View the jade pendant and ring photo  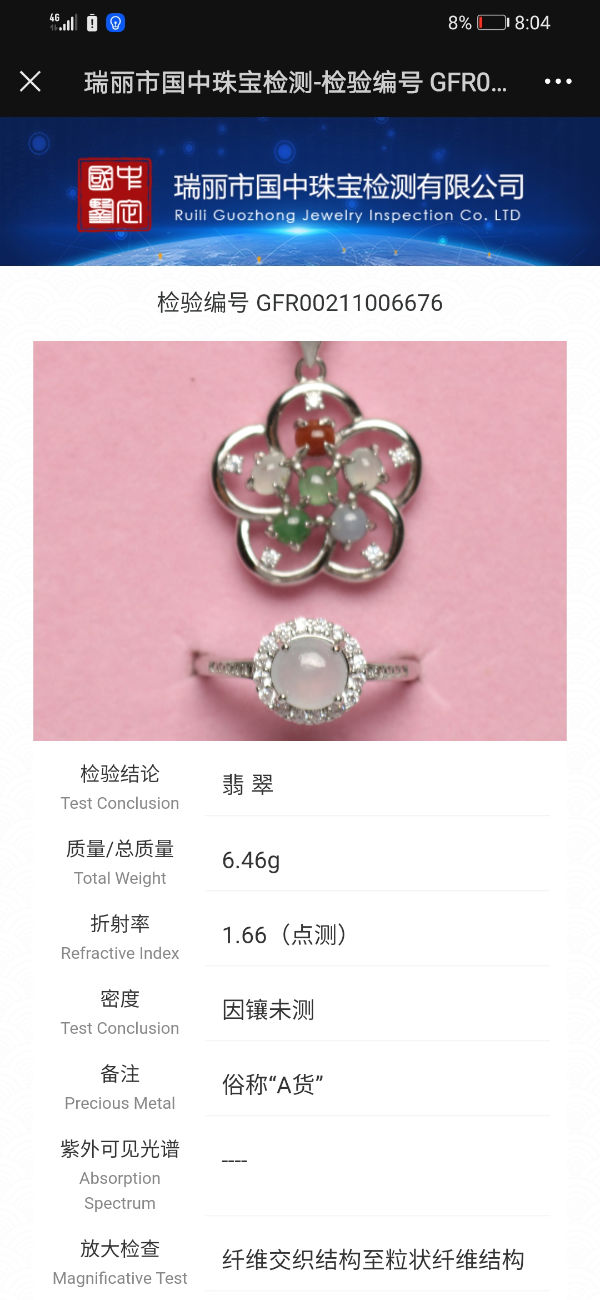(300, 541)
